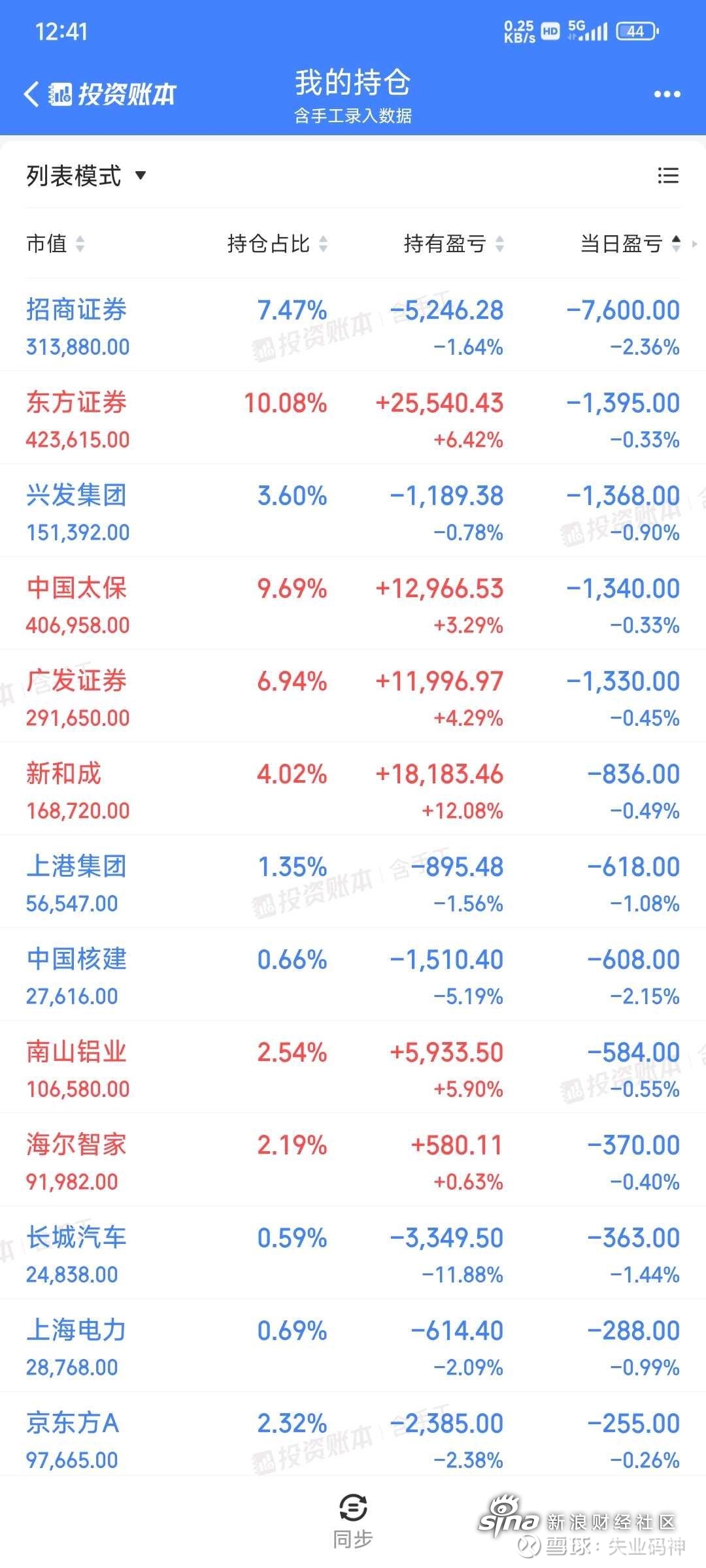Tap the 我的持仓 page title

353,84
